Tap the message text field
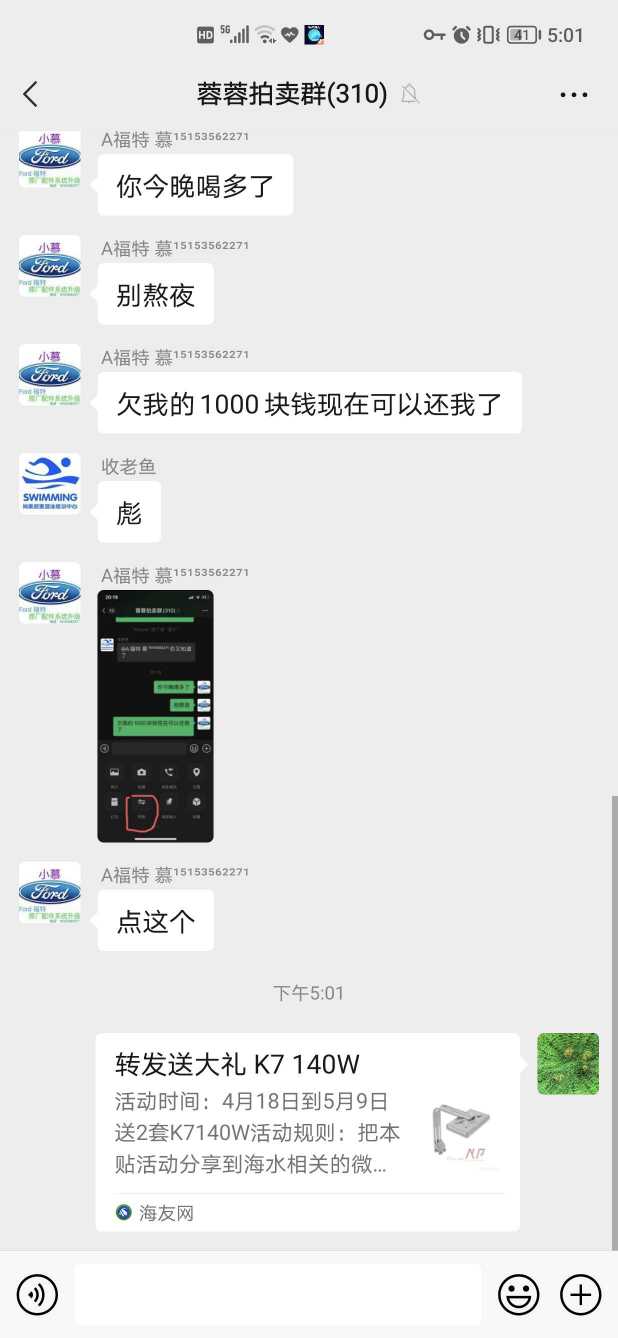 277,1295
